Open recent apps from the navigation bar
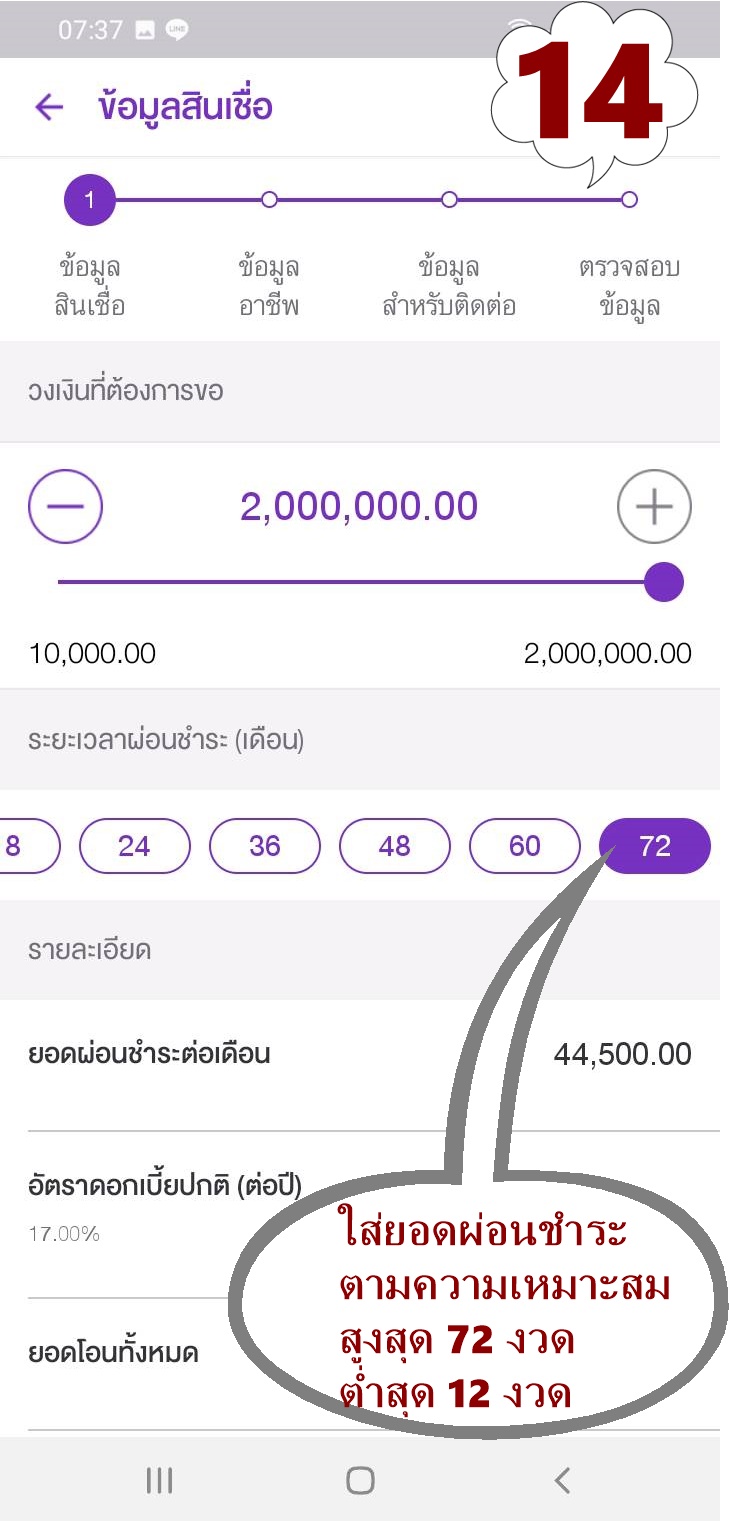Image resolution: width=729 pixels, height=1521 pixels. (160, 1480)
